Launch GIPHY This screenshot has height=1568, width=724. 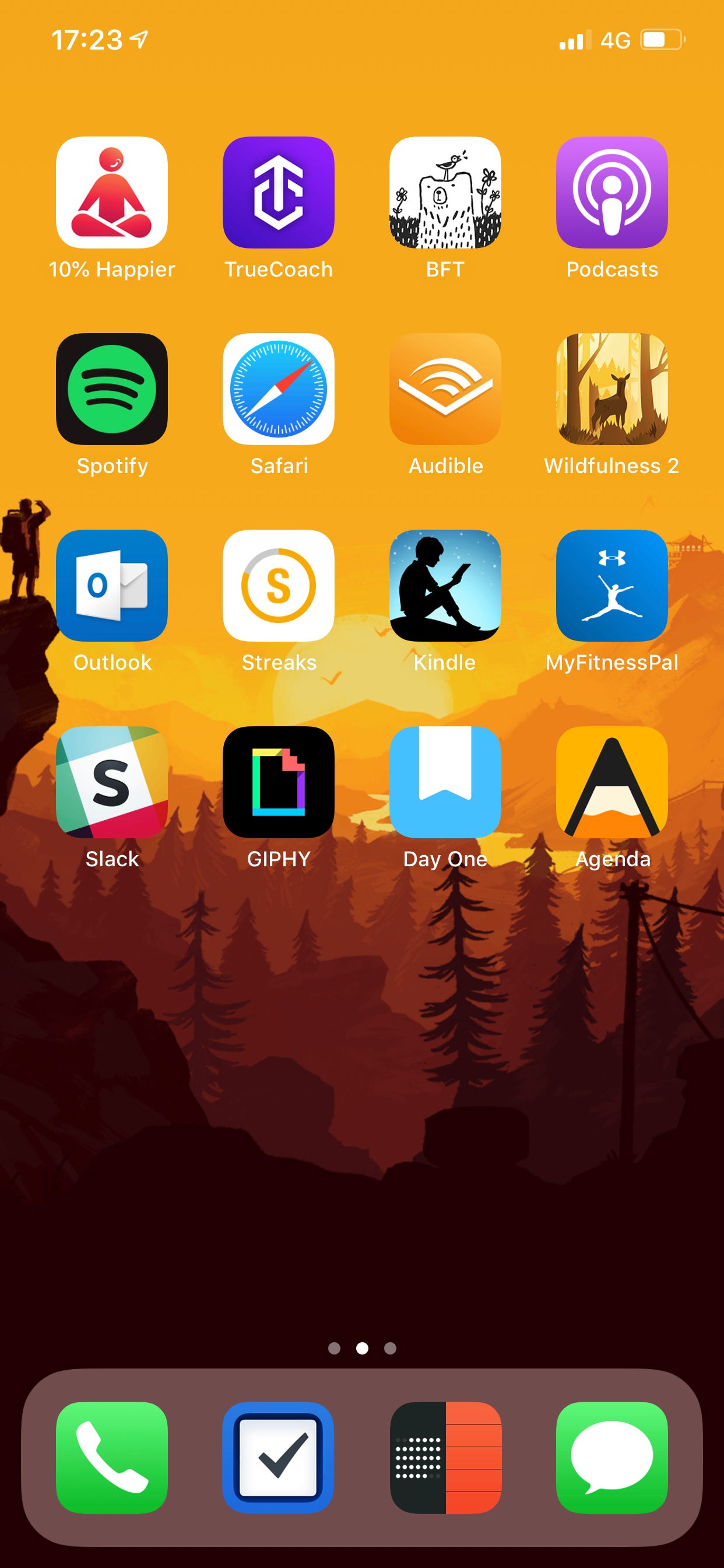[279, 782]
